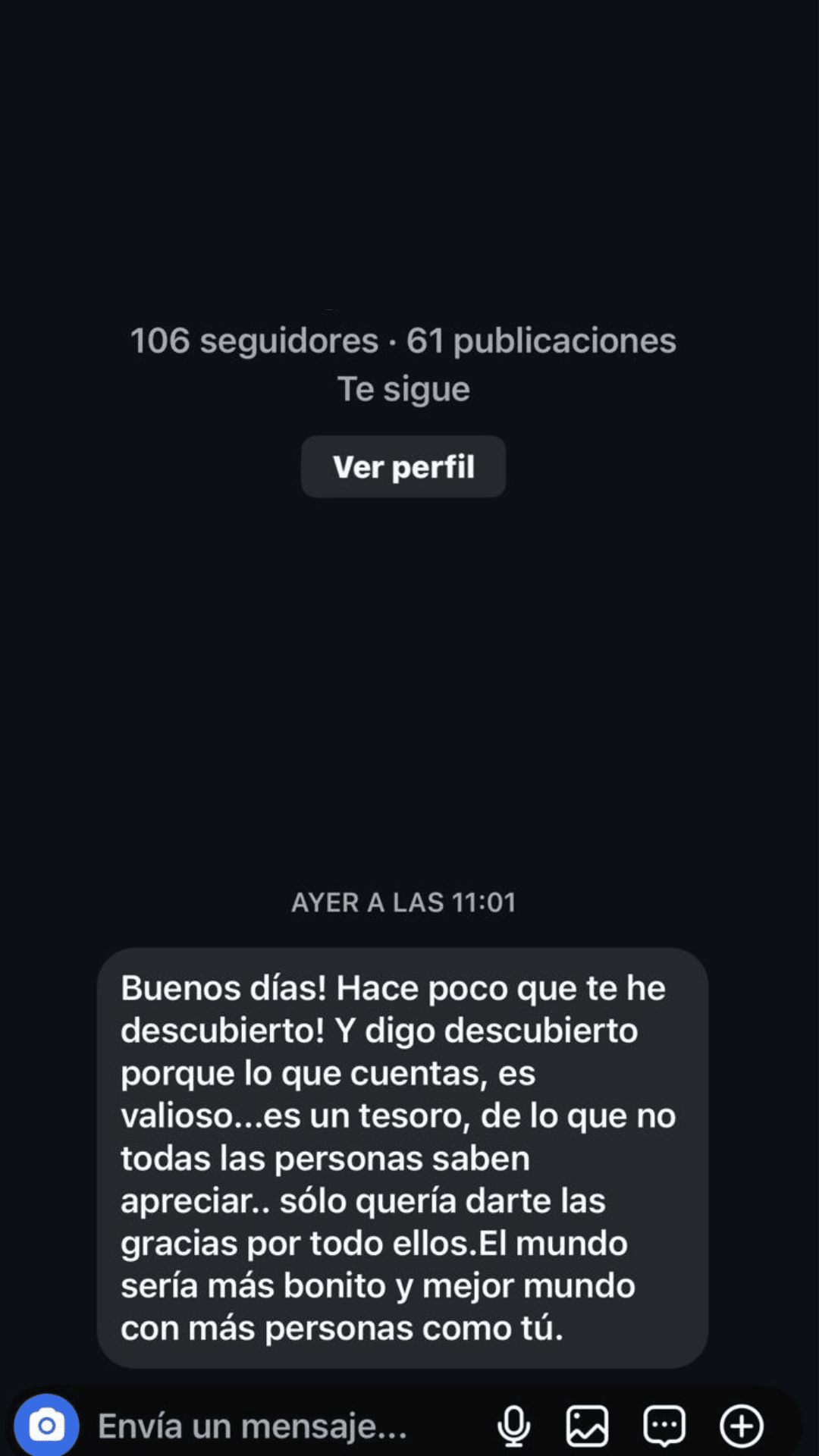This screenshot has width=819, height=1456.
Task: Open more options with the plus icon
Action: (741, 1426)
